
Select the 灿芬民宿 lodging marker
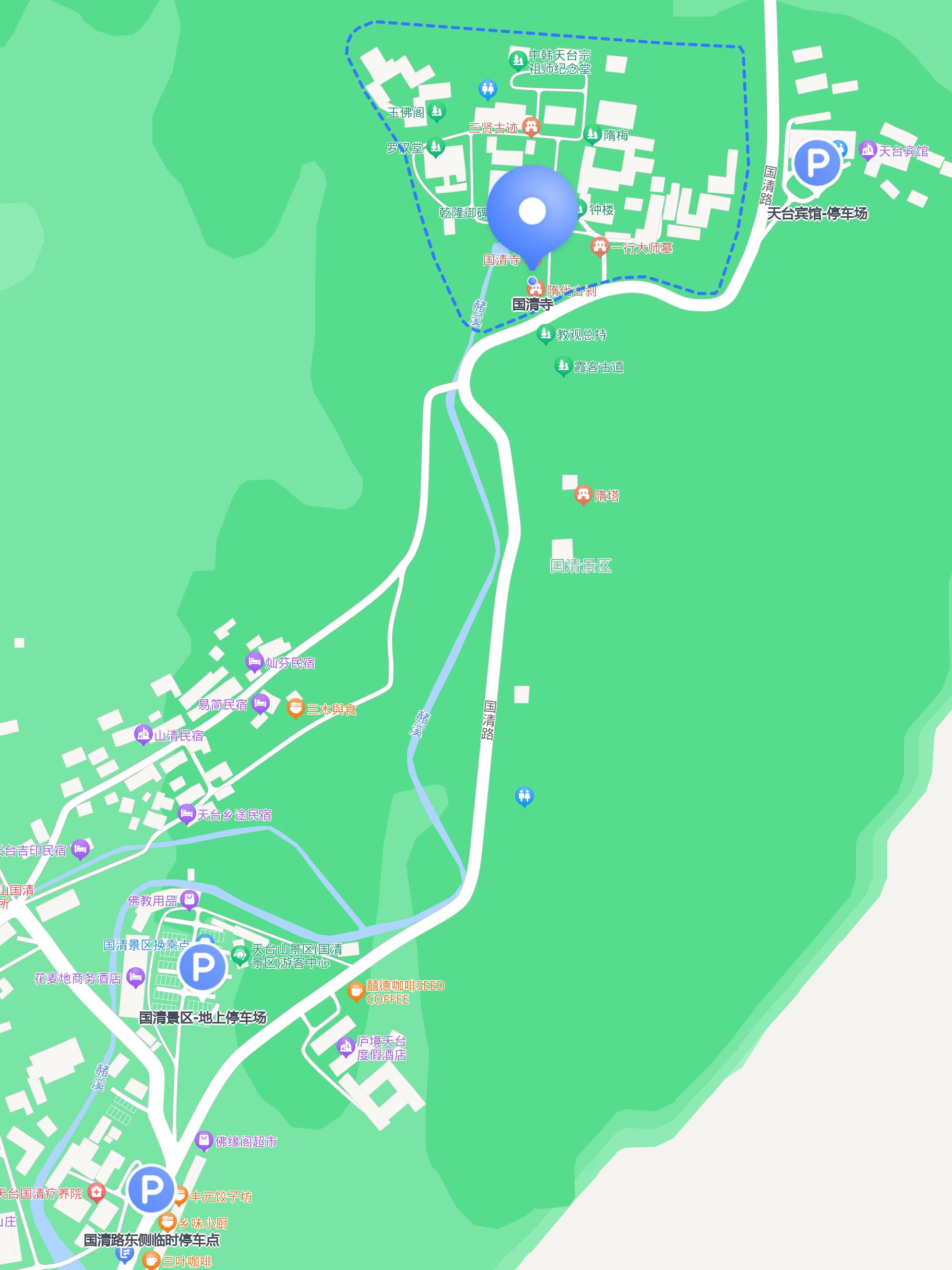254,662
